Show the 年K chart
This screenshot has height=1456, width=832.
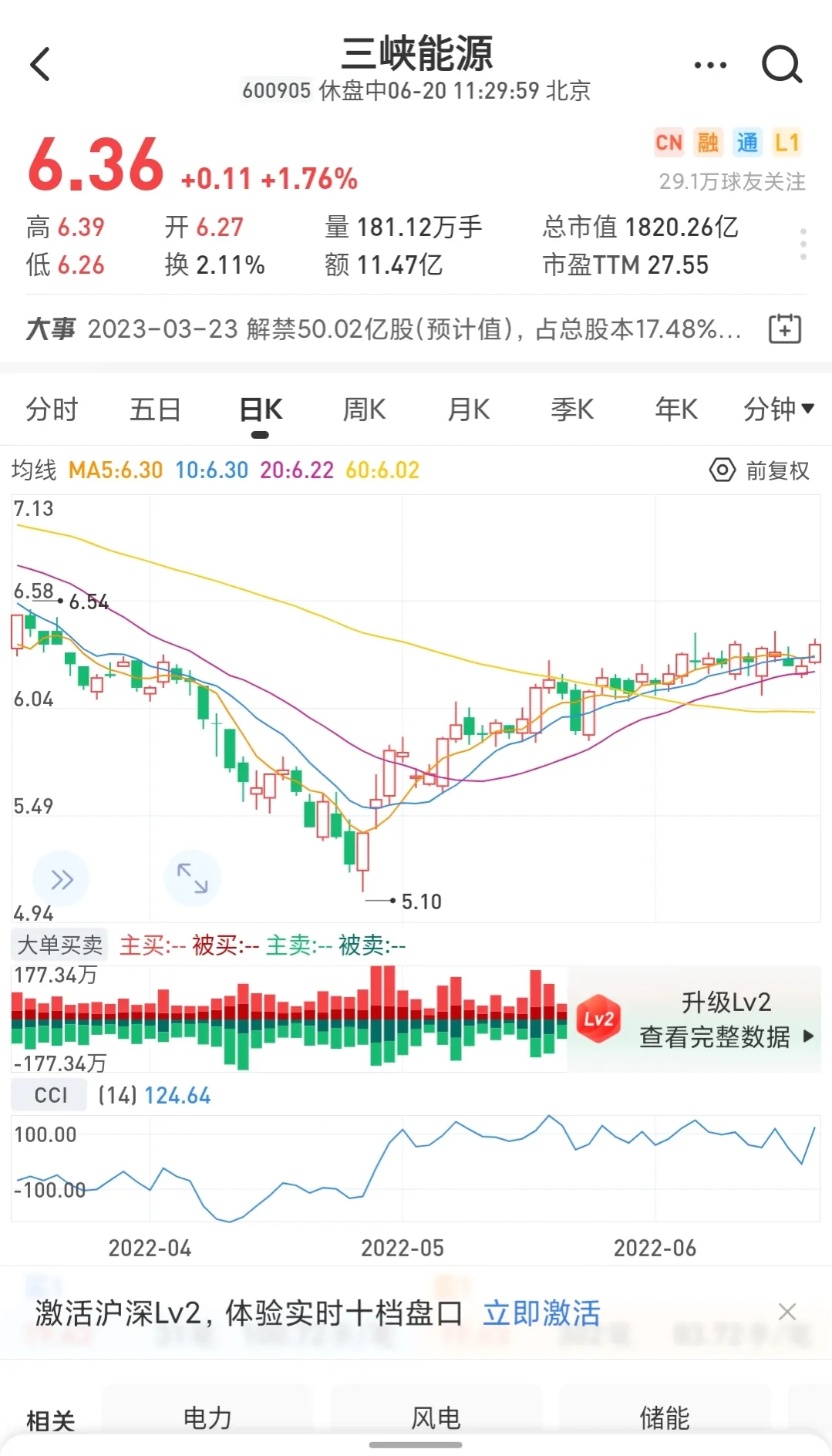pyautogui.click(x=676, y=410)
